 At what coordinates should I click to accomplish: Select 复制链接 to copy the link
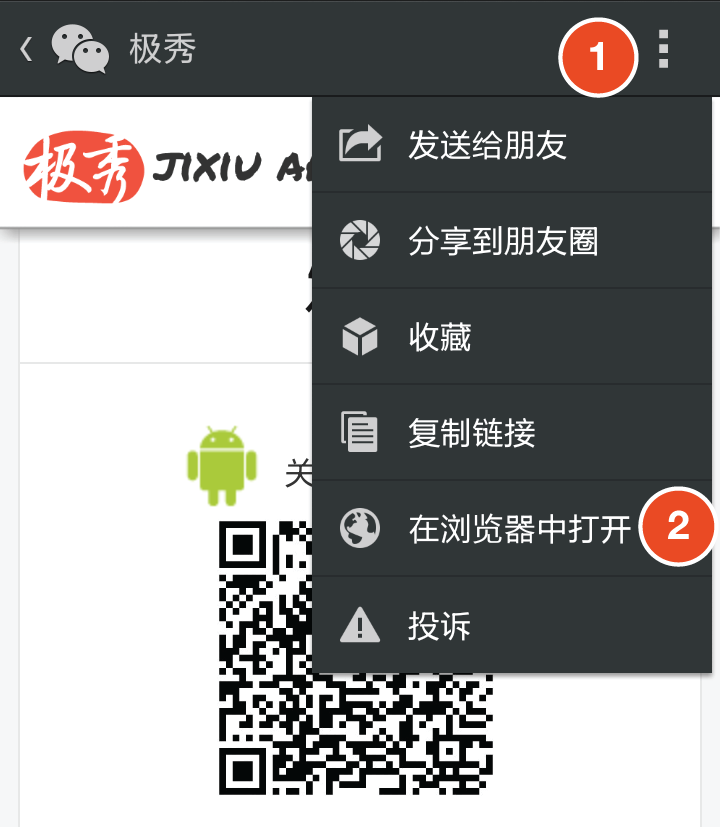click(x=471, y=433)
